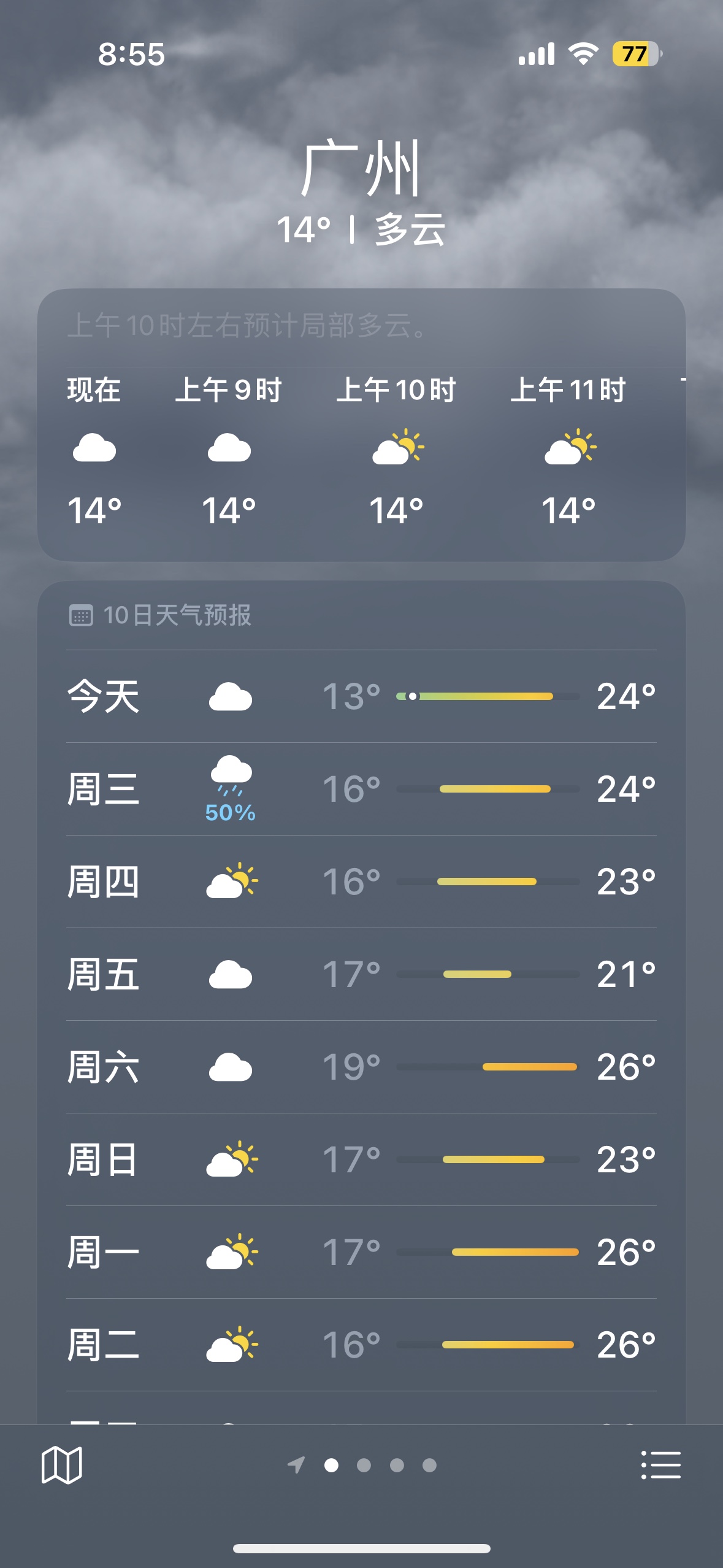Image resolution: width=723 pixels, height=1568 pixels.
Task: Open Saturday (周六) forecast row
Action: 361,1067
